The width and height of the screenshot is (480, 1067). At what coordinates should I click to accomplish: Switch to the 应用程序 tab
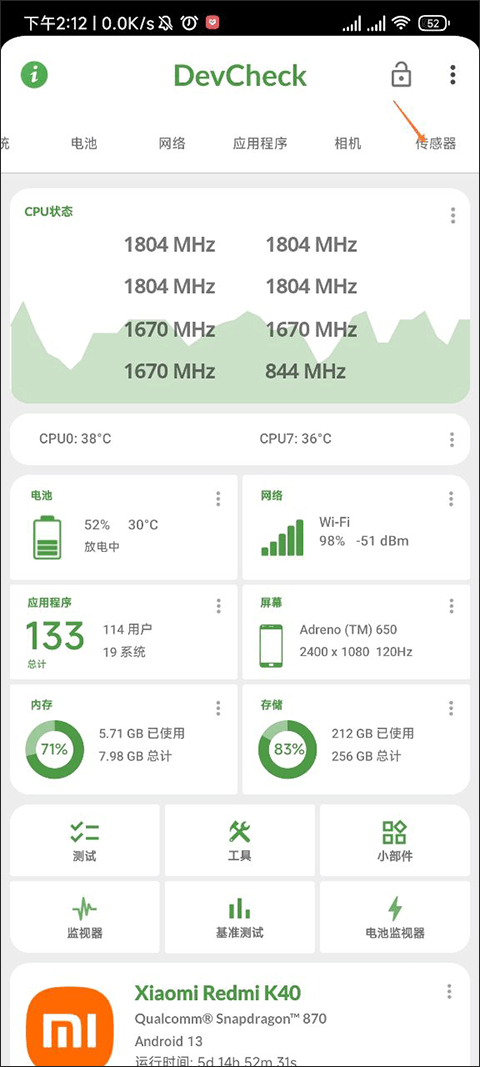[x=260, y=144]
